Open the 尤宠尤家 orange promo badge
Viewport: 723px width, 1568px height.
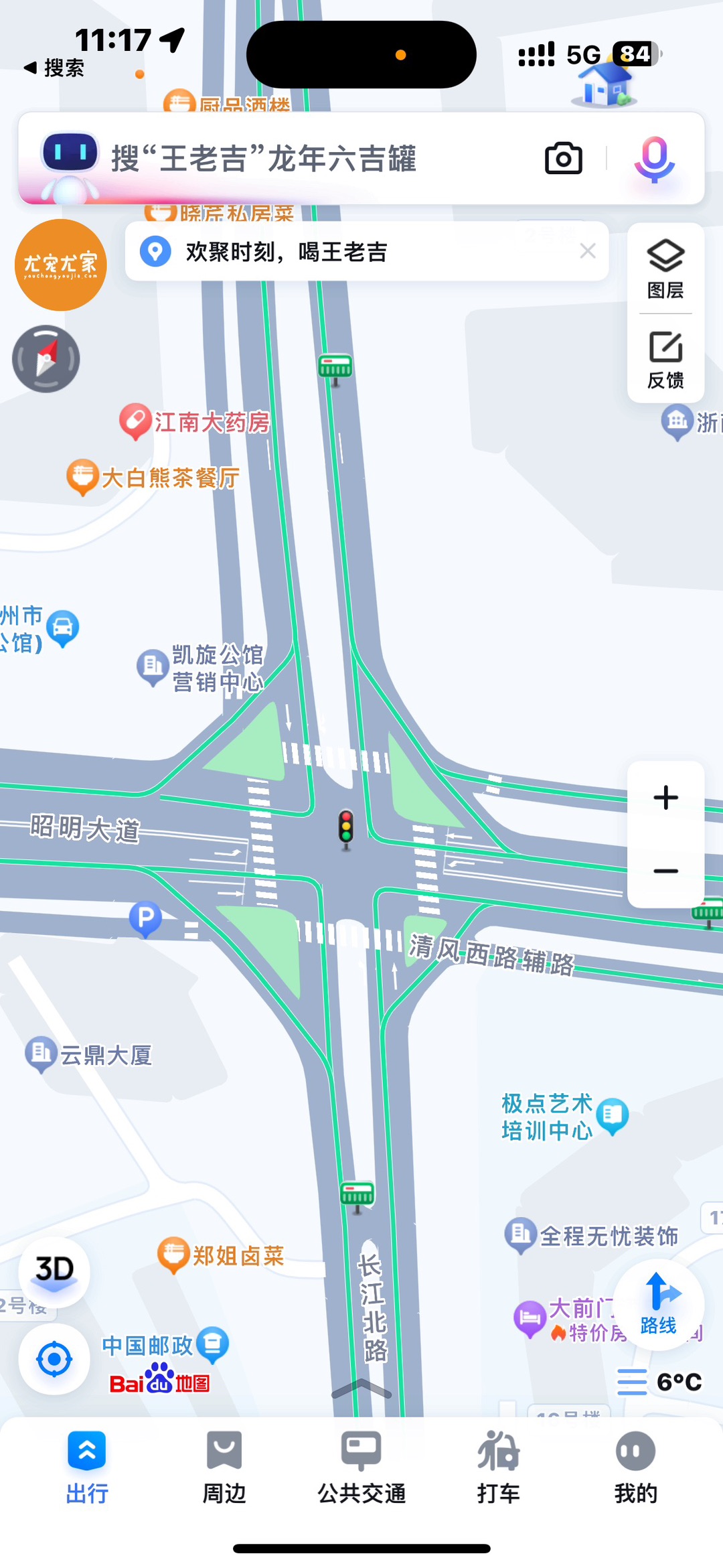tap(61, 265)
